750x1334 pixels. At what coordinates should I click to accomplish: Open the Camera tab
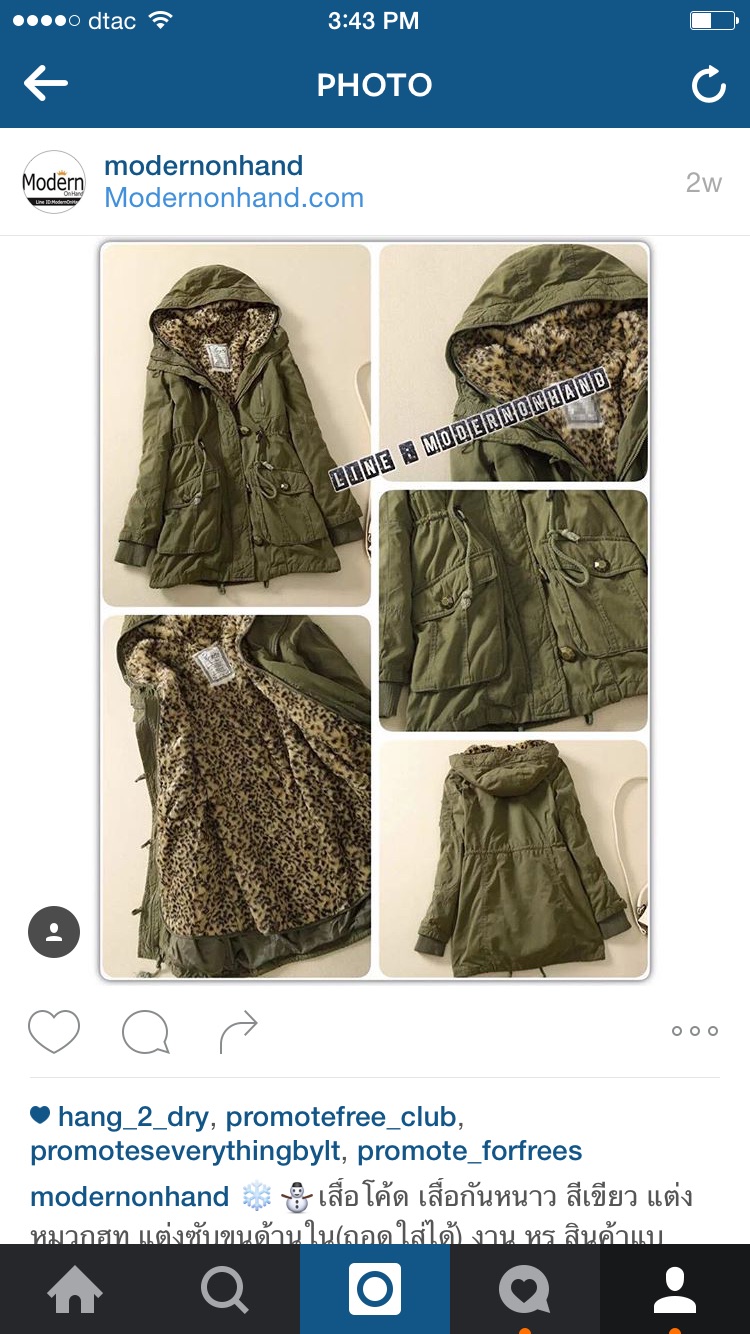(x=375, y=1290)
